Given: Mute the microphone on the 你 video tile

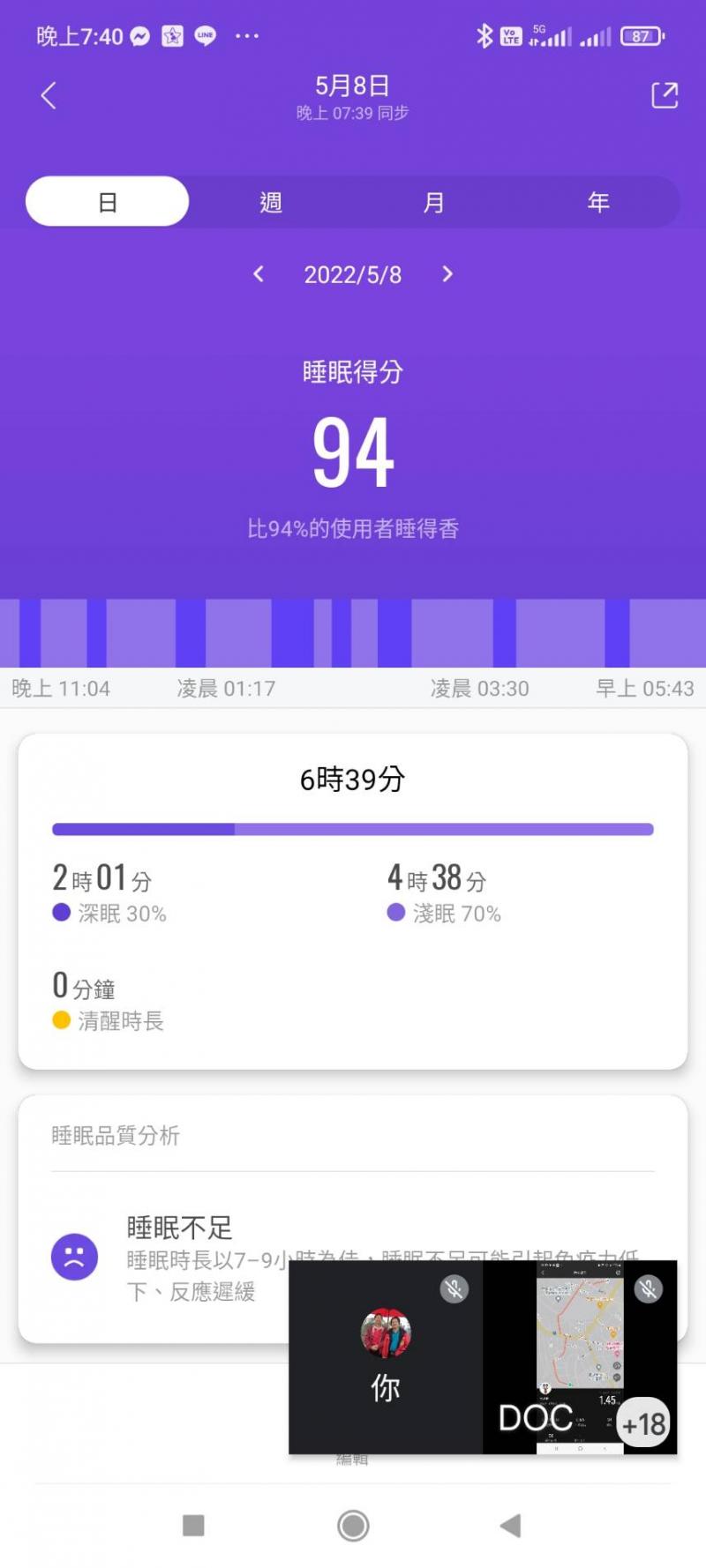Looking at the screenshot, I should click(454, 1289).
